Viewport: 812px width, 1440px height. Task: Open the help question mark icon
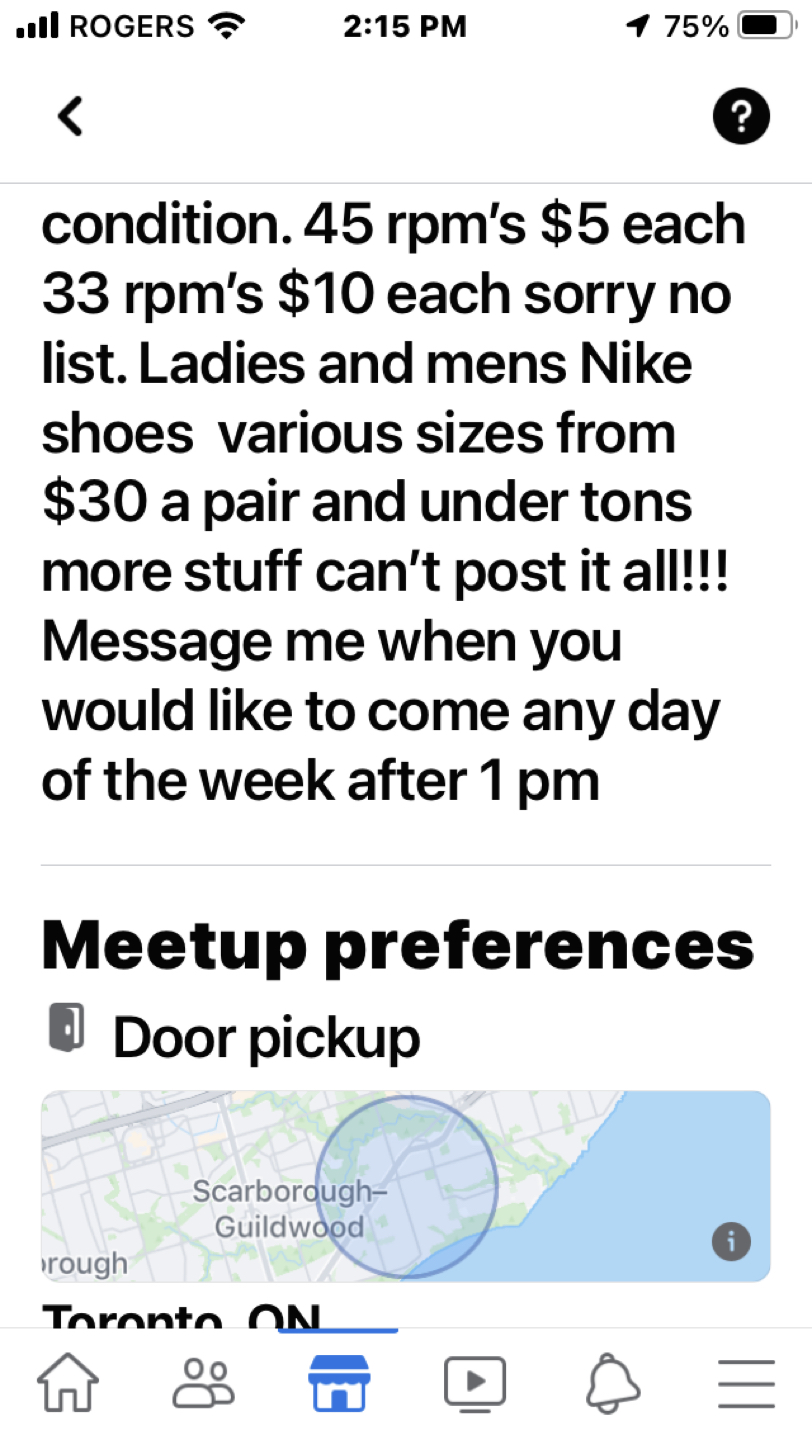click(741, 117)
